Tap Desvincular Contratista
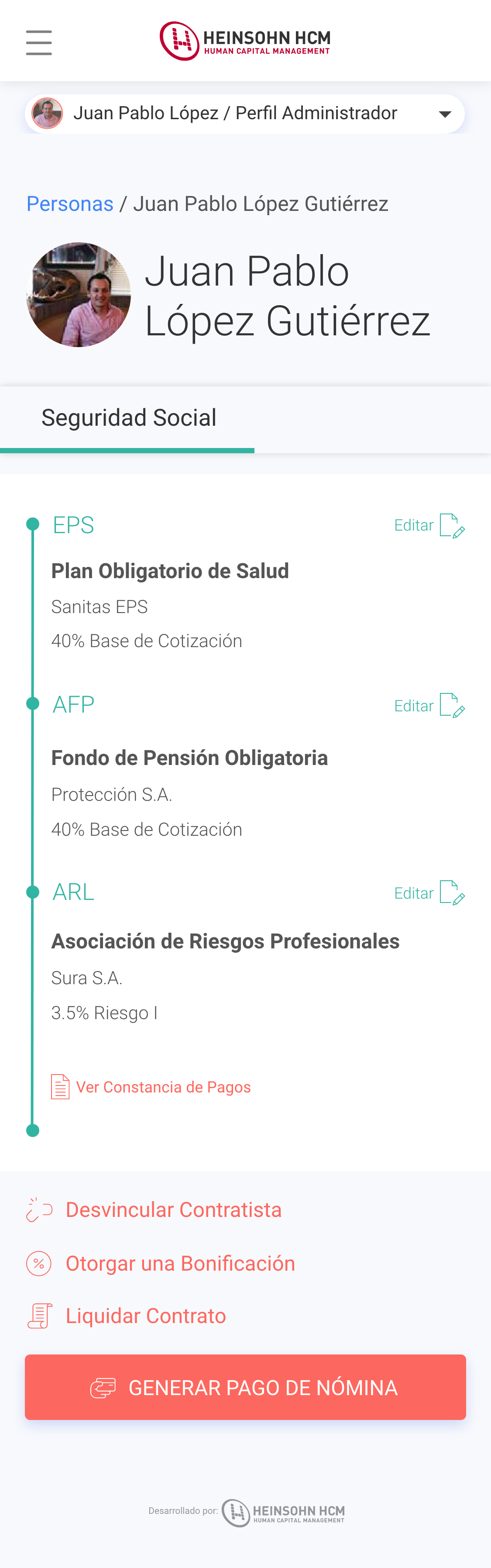Image resolution: width=491 pixels, height=1568 pixels. click(173, 1210)
